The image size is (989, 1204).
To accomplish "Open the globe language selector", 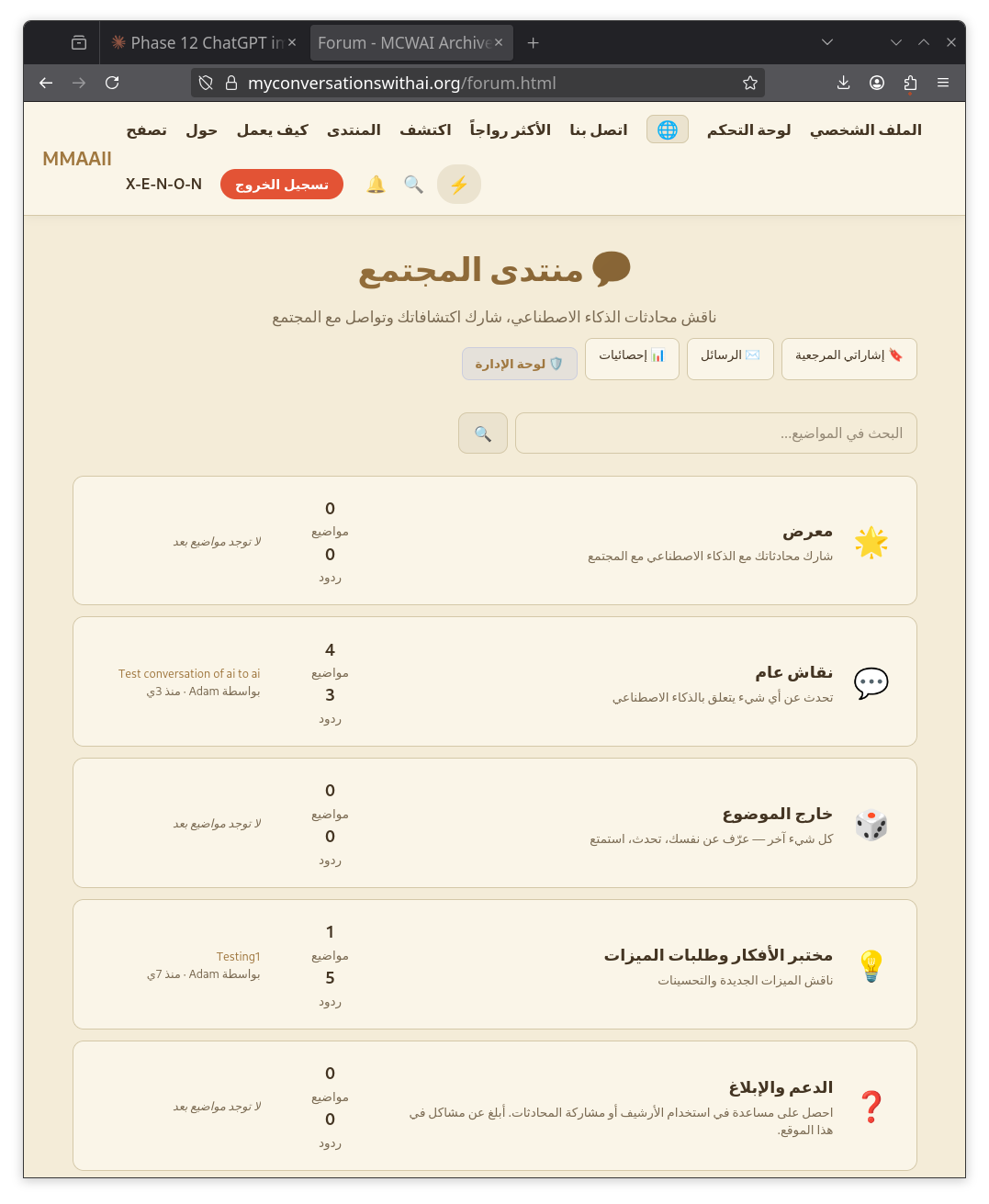I will (x=668, y=129).
